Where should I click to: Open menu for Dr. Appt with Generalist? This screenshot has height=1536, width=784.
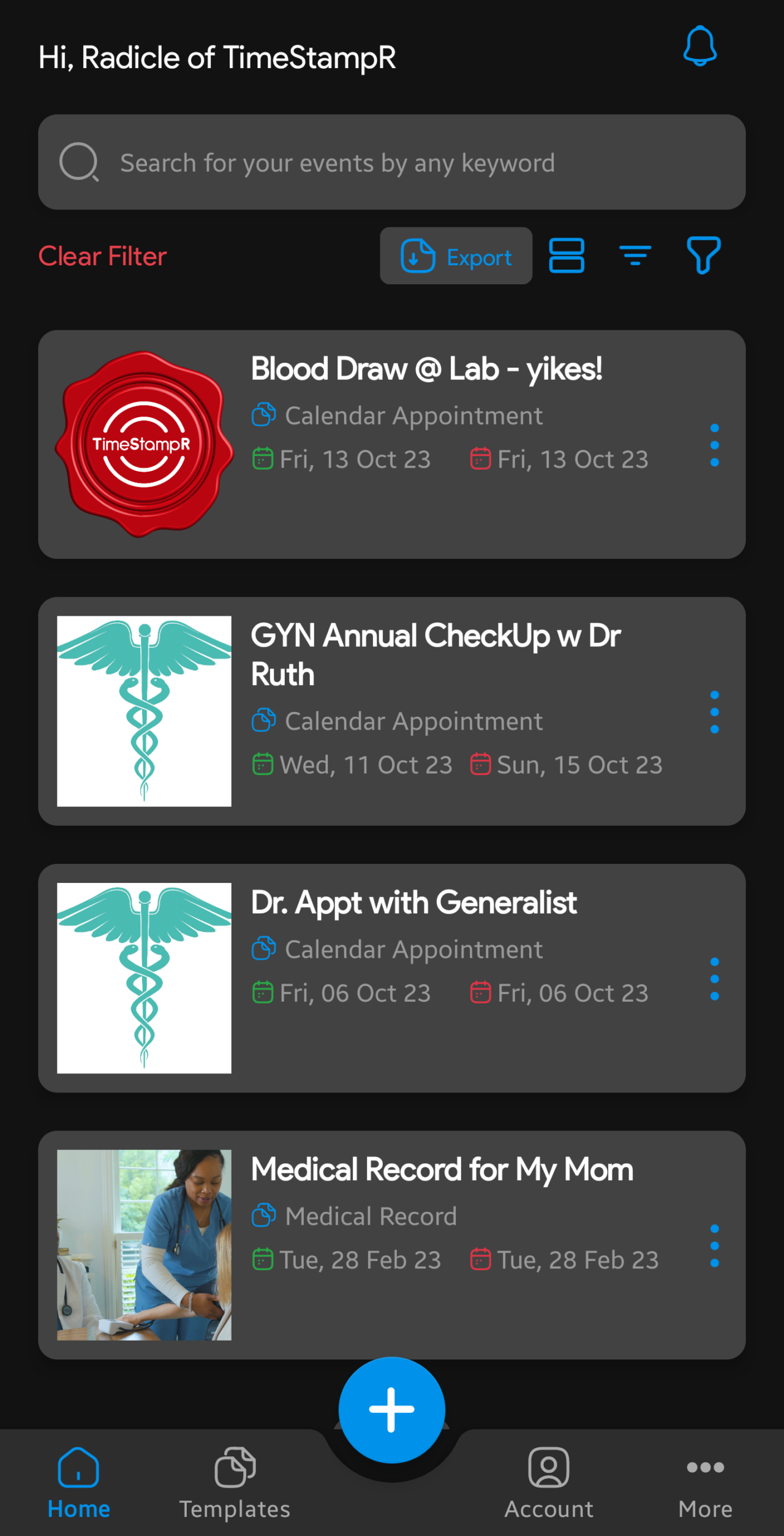[714, 979]
